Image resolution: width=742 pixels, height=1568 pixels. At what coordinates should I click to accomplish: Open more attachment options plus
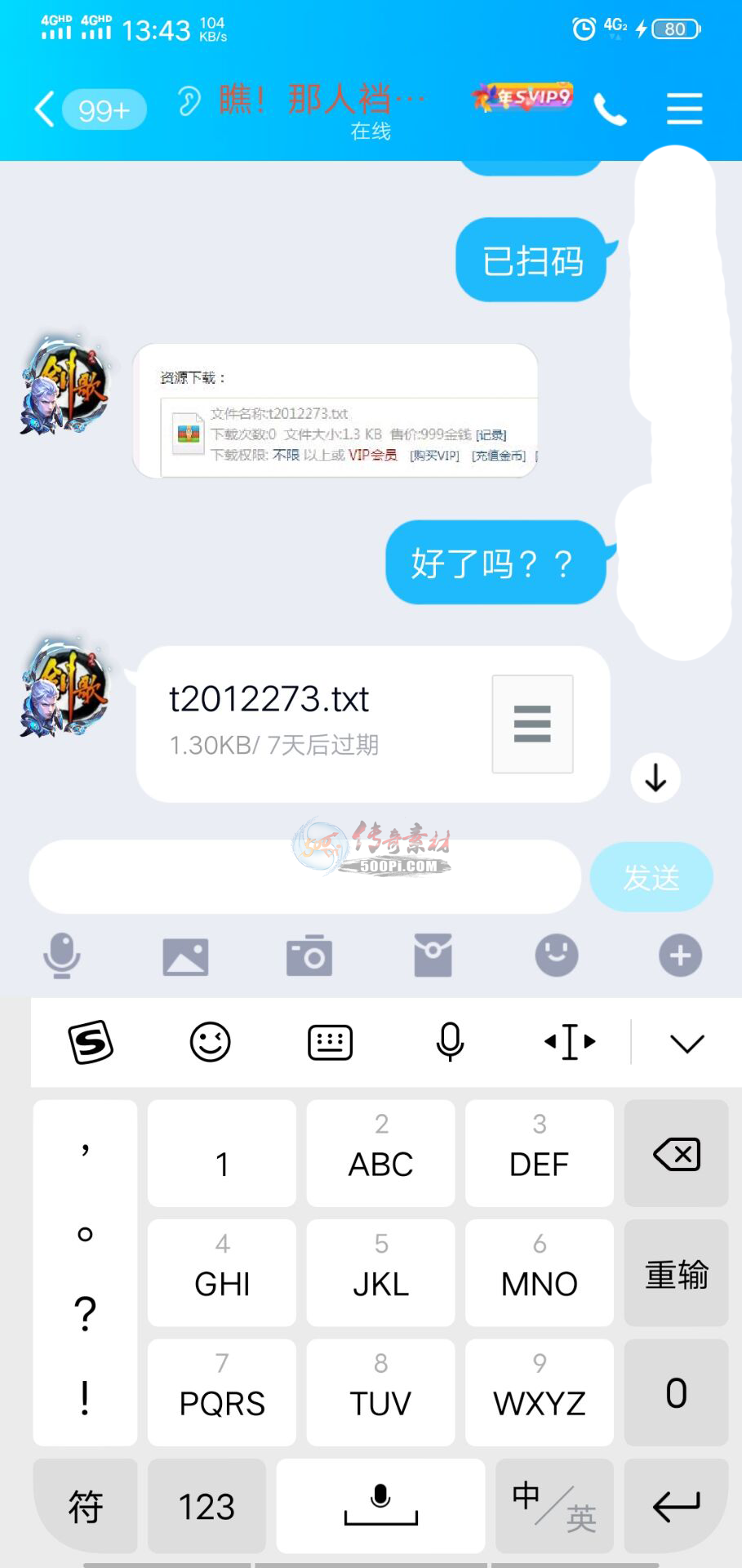[x=680, y=955]
